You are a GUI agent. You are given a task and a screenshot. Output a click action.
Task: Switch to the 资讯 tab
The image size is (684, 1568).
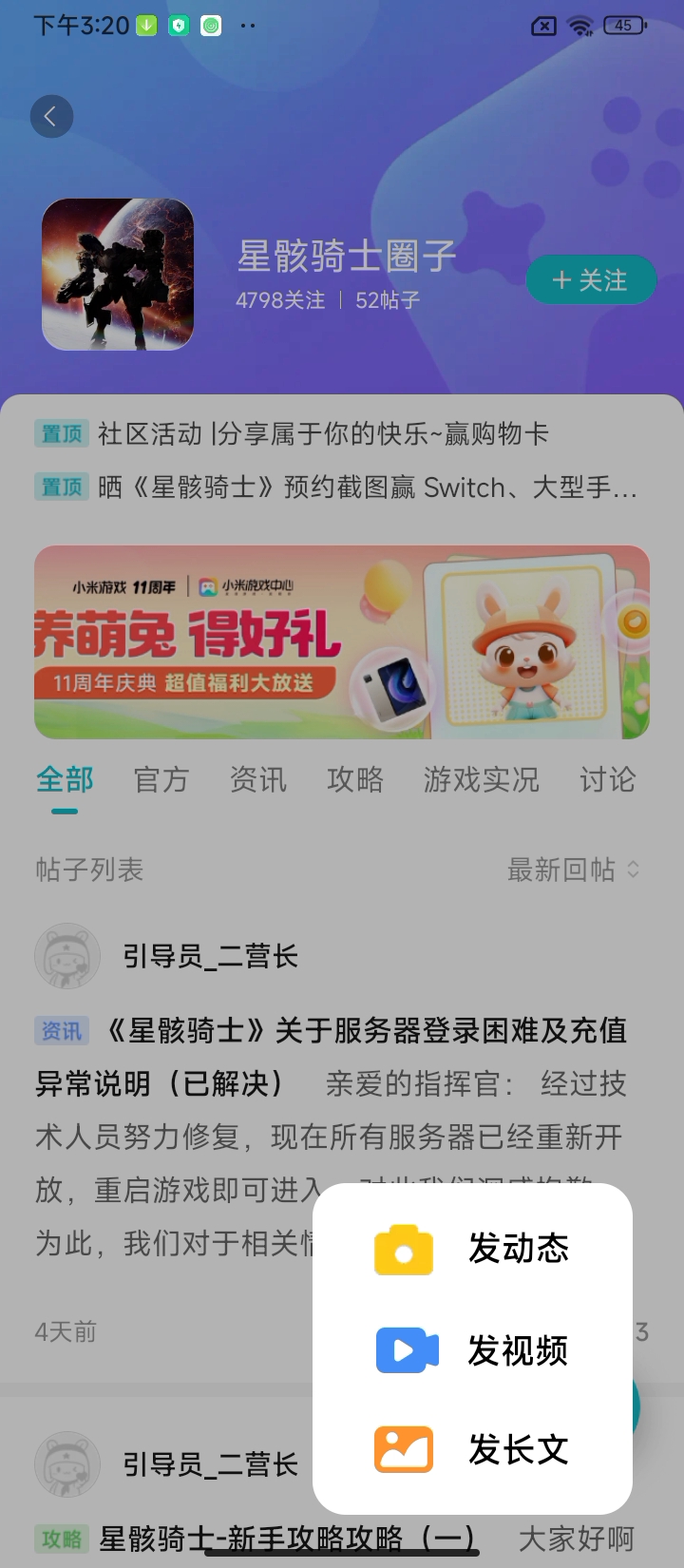pos(258,780)
